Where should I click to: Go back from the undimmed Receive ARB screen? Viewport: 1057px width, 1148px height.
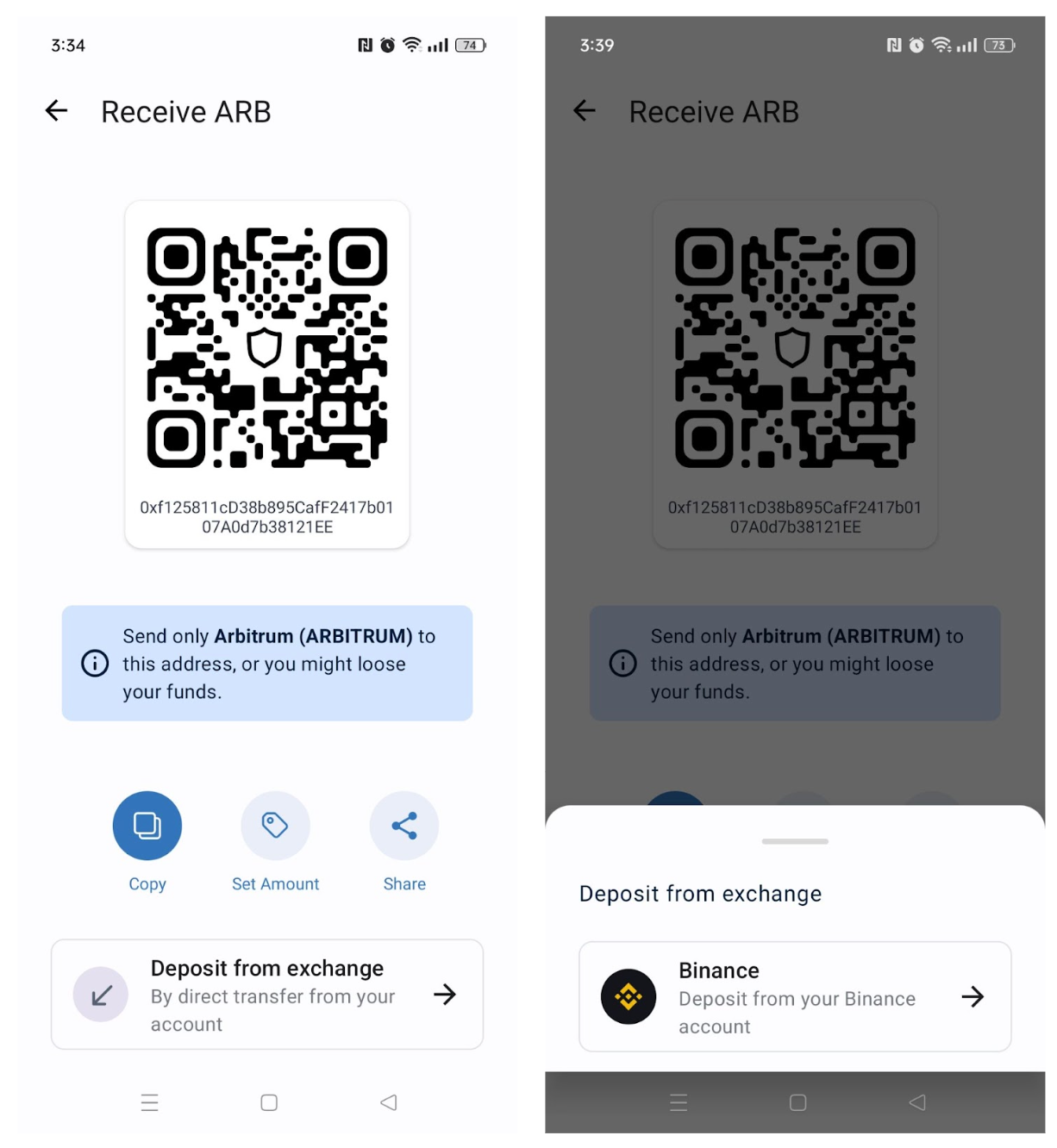click(57, 111)
